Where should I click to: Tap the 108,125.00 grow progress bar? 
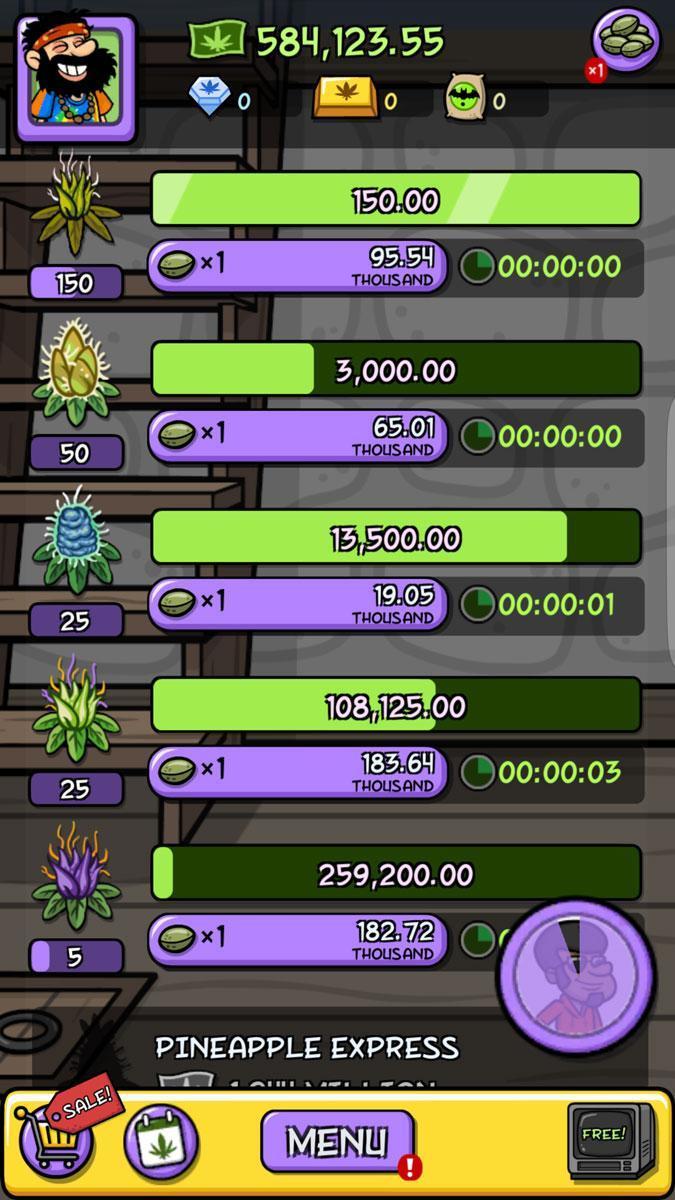click(x=395, y=706)
